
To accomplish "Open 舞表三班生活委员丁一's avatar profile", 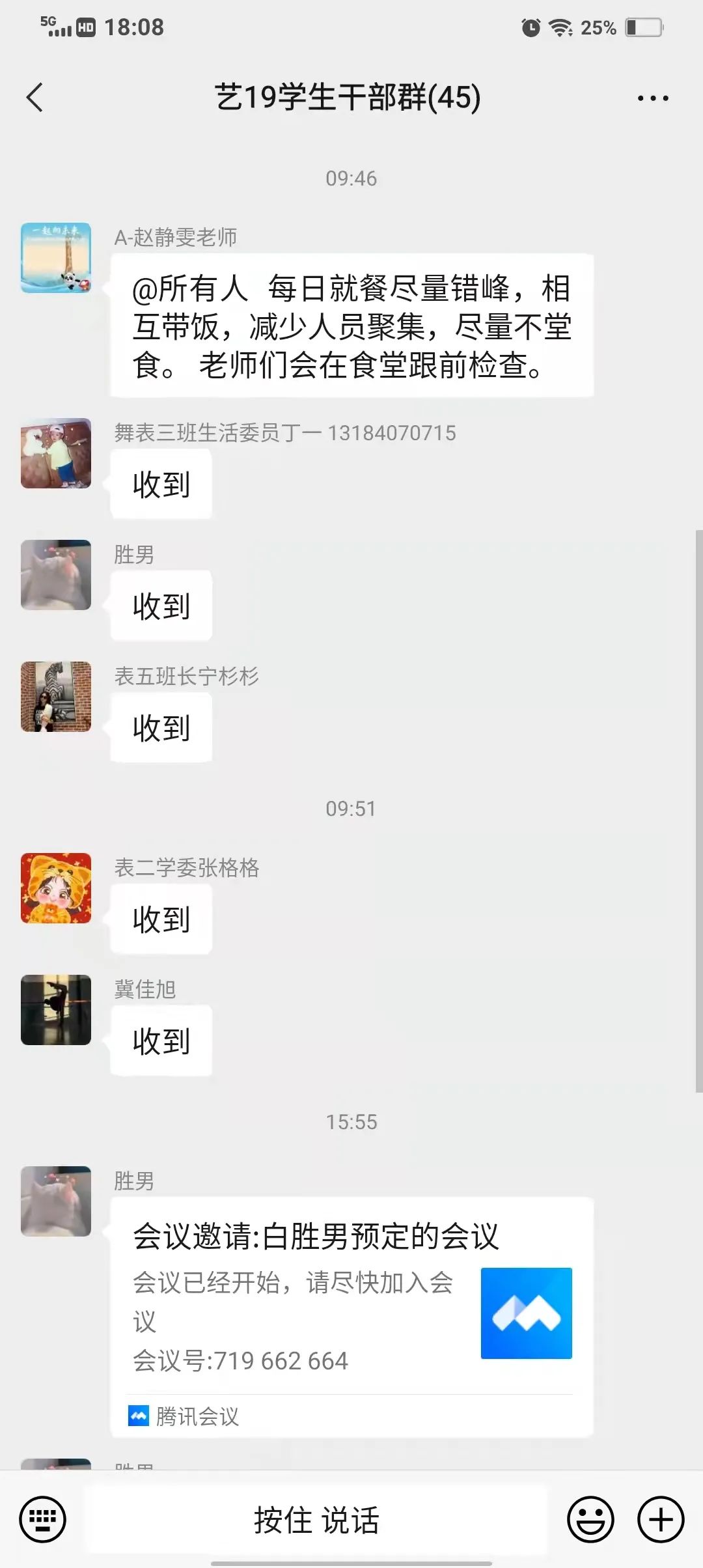I will pos(56,453).
